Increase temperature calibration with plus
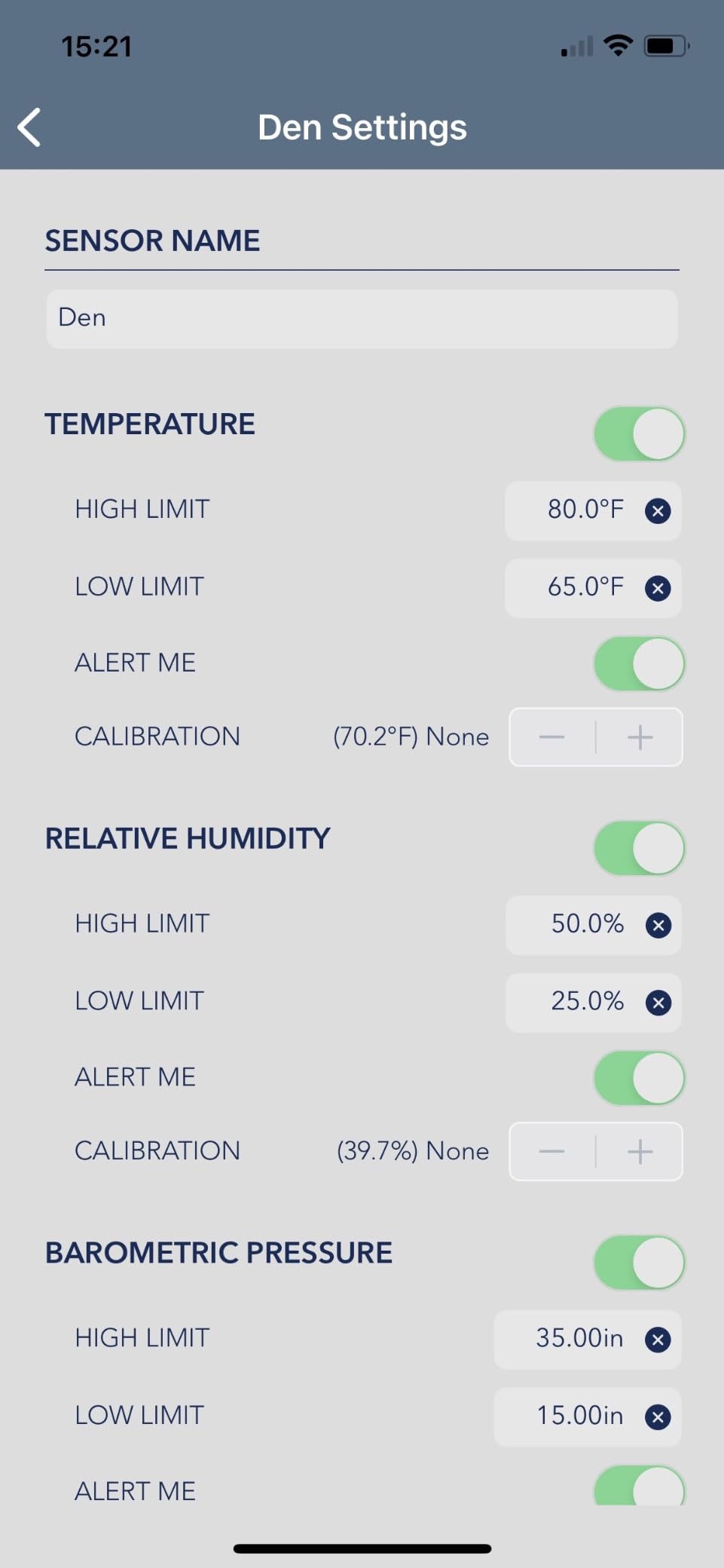Screen dimensions: 724x1568 click(640, 737)
